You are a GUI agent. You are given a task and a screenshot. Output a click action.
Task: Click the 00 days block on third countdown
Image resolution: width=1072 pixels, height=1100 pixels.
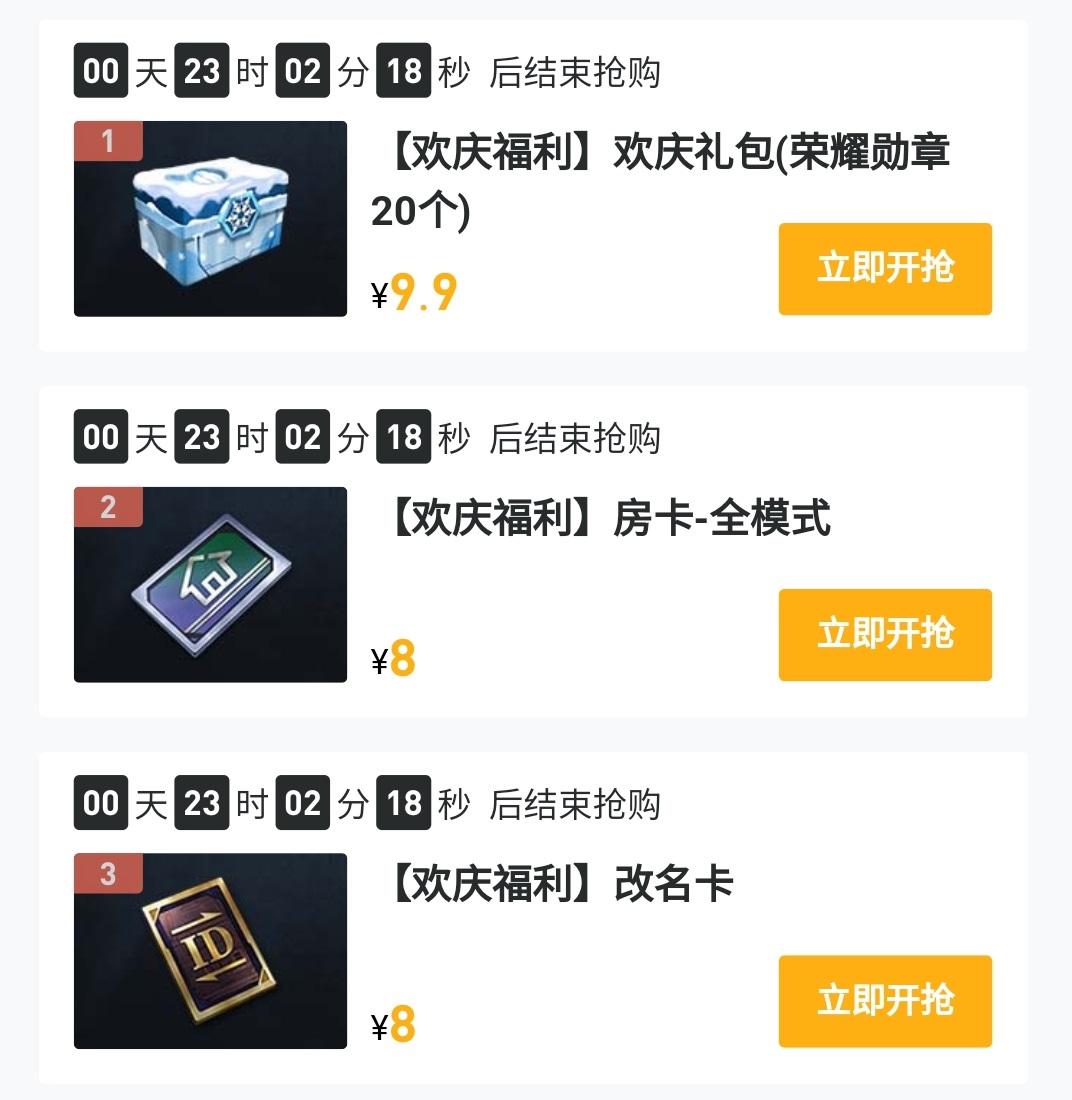pos(99,801)
